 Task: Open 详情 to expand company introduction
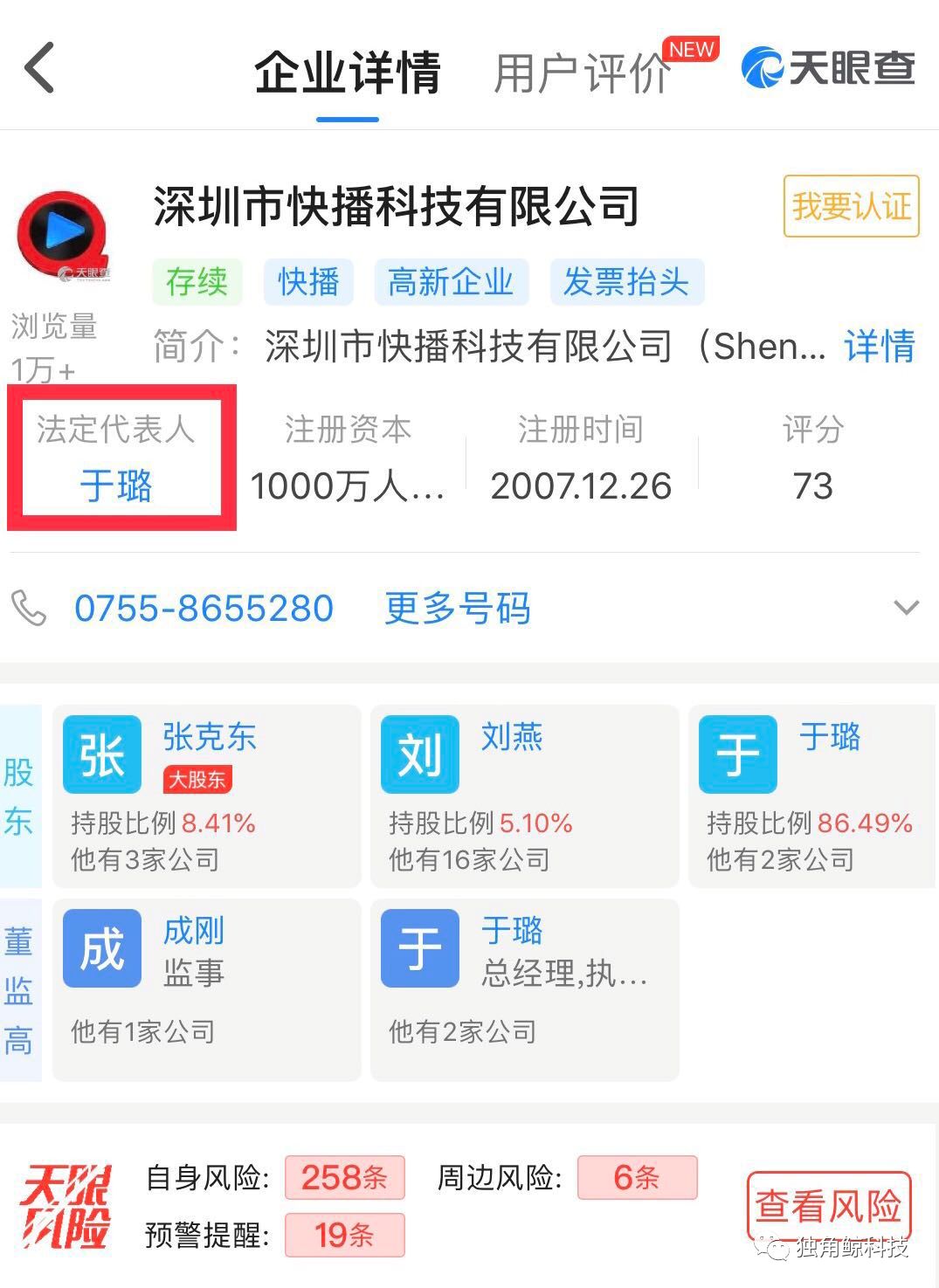(x=879, y=348)
